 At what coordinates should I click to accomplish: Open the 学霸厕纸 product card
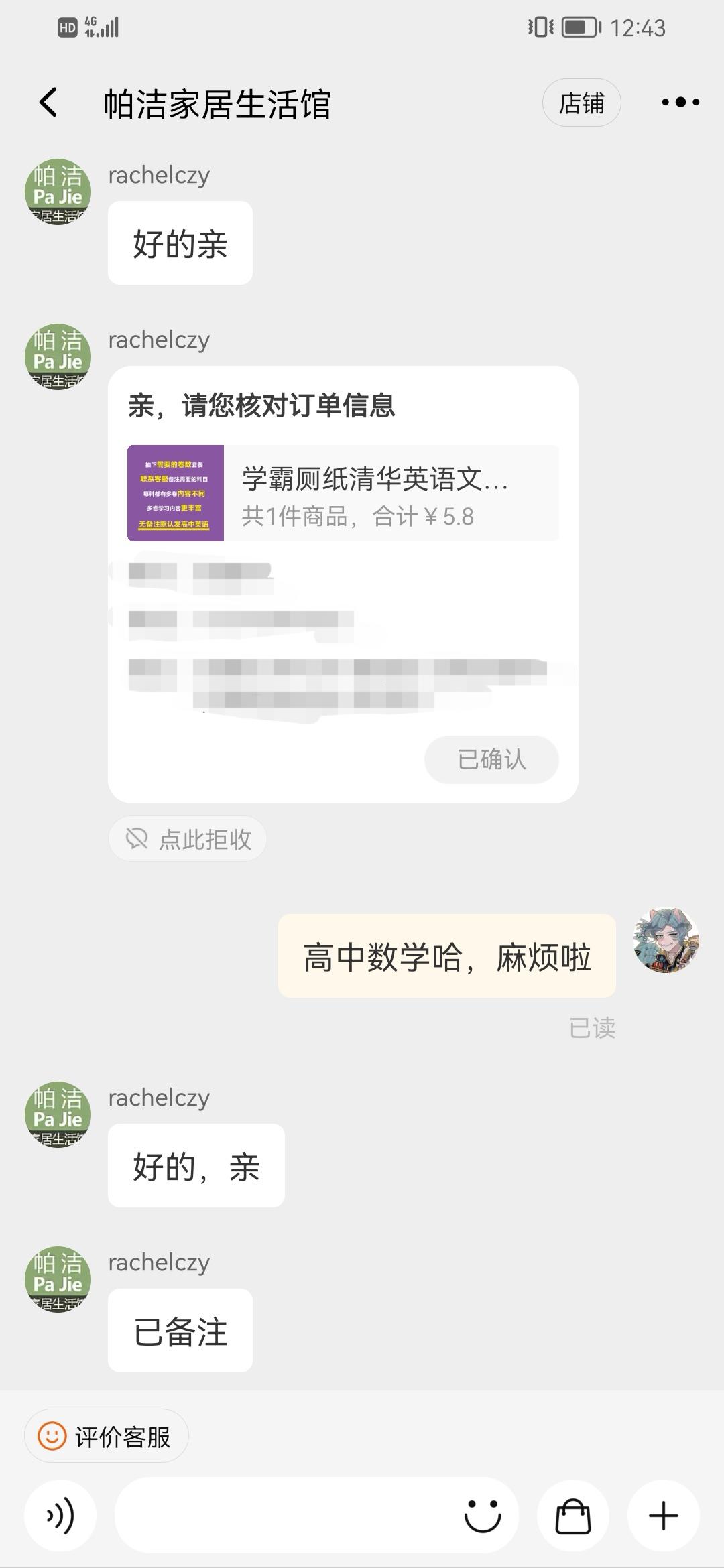coord(342,493)
